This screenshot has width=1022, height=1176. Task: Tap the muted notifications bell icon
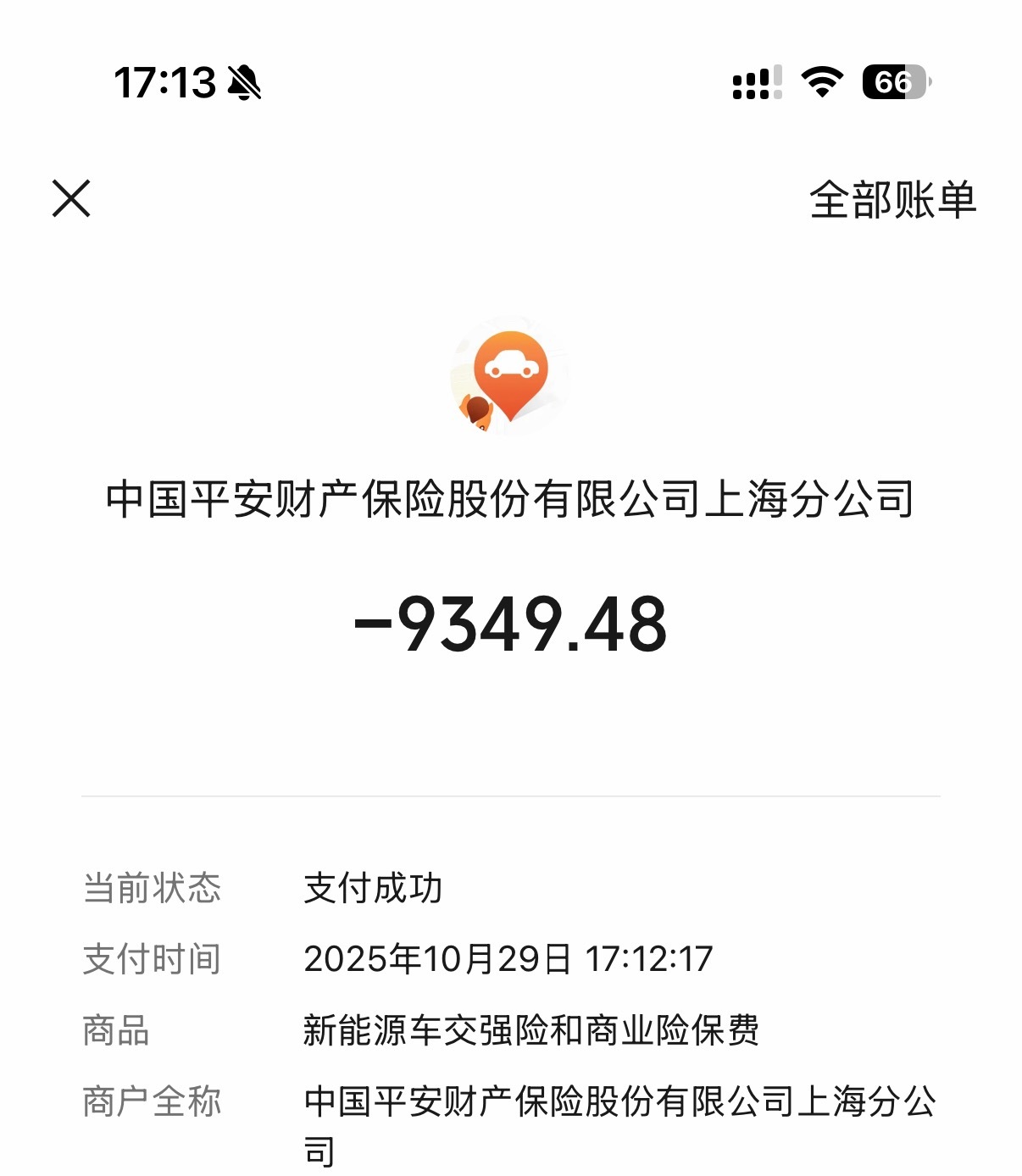click(x=244, y=82)
